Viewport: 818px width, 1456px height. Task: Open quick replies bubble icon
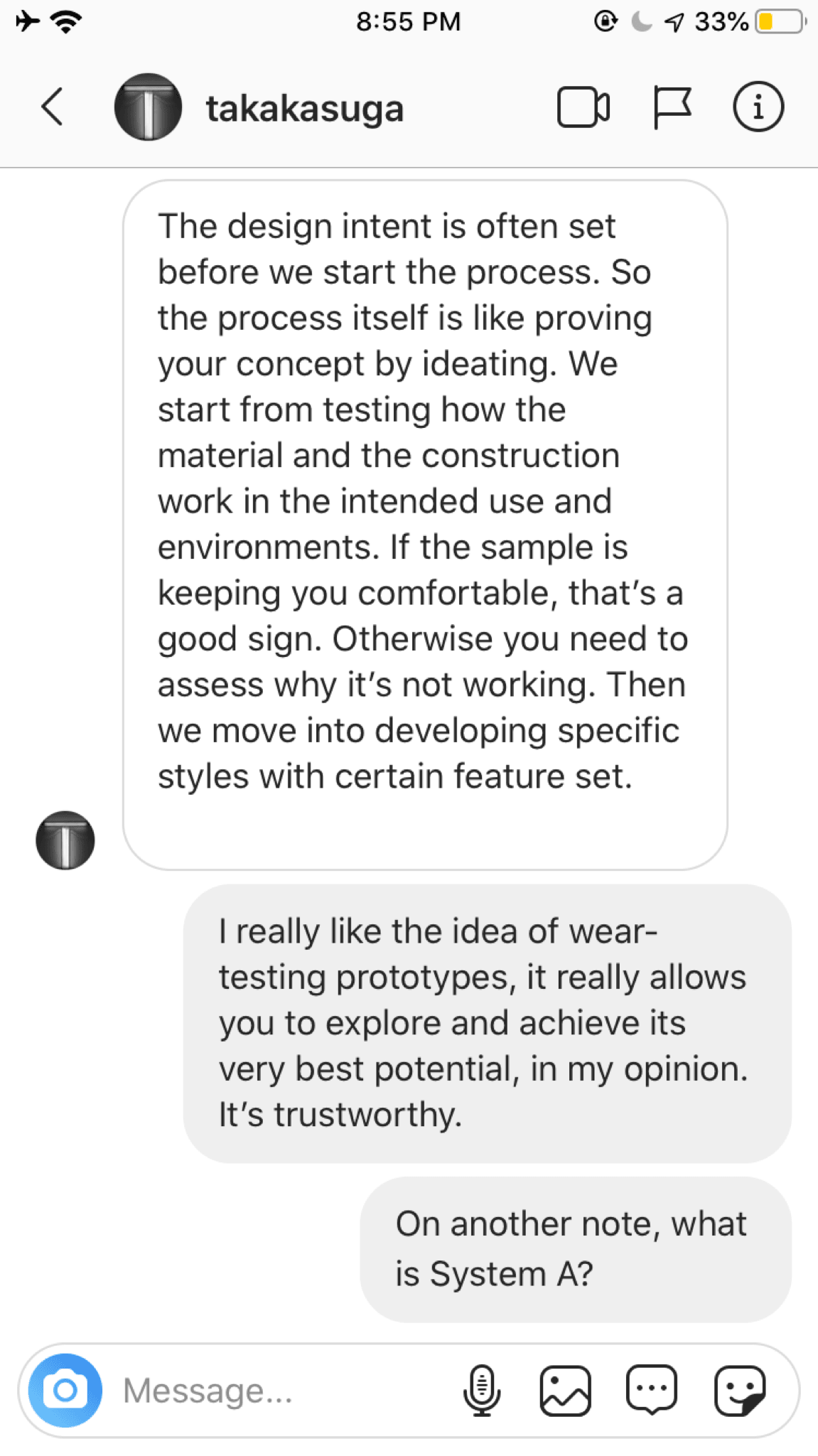(x=652, y=1391)
